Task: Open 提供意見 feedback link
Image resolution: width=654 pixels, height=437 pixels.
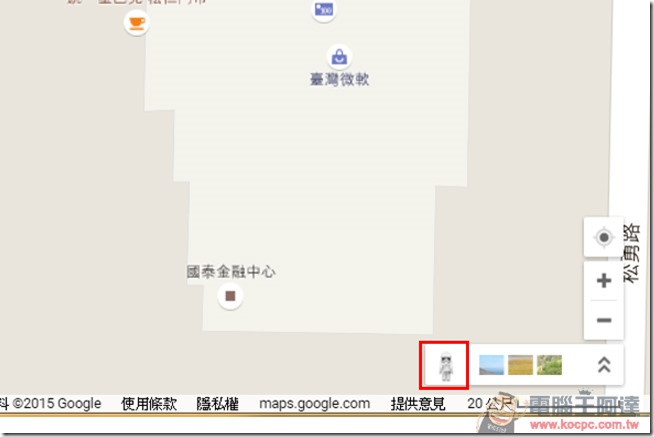Action: click(418, 404)
